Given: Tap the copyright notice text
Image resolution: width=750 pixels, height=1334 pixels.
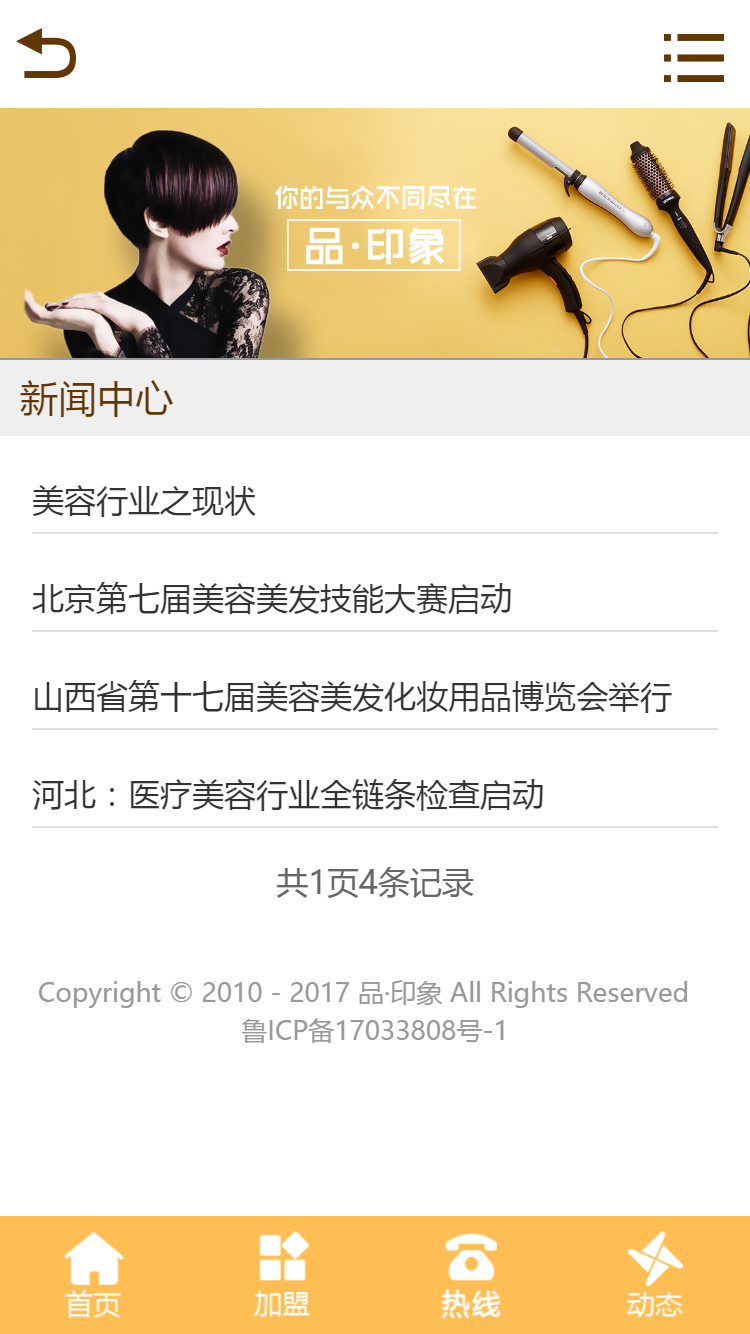Looking at the screenshot, I should 363,993.
